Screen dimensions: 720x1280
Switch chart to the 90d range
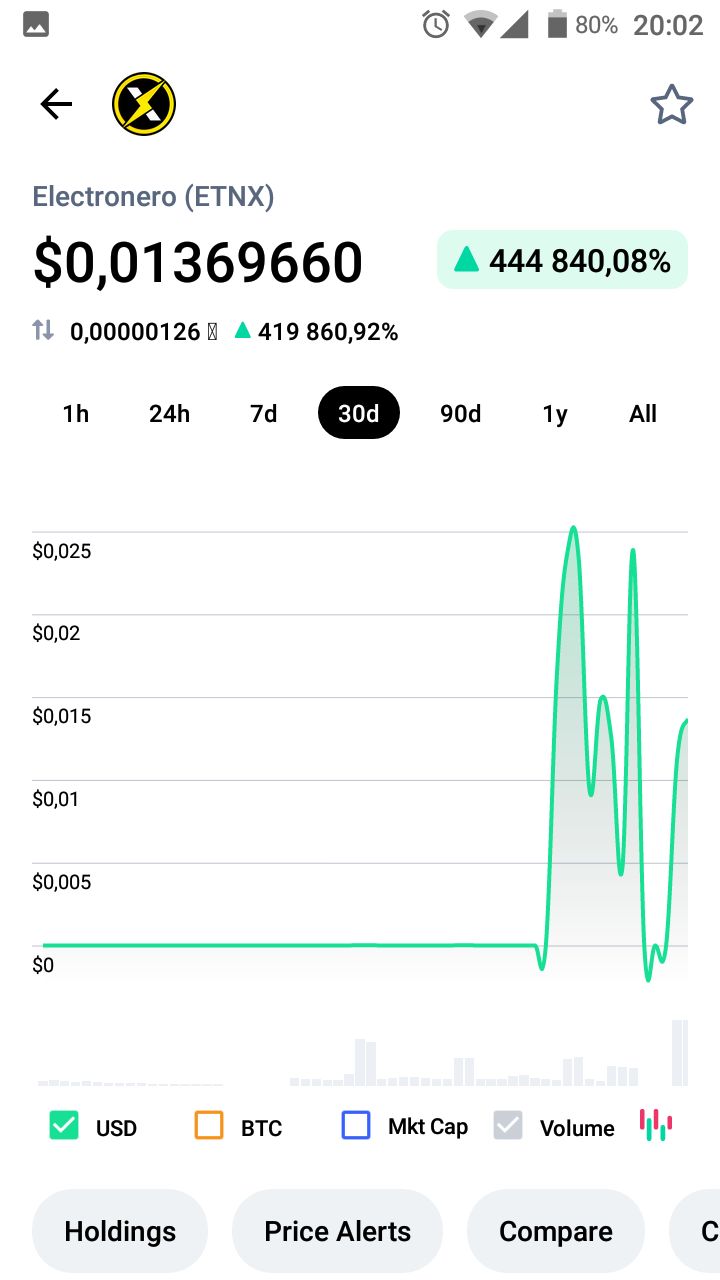pyautogui.click(x=460, y=413)
